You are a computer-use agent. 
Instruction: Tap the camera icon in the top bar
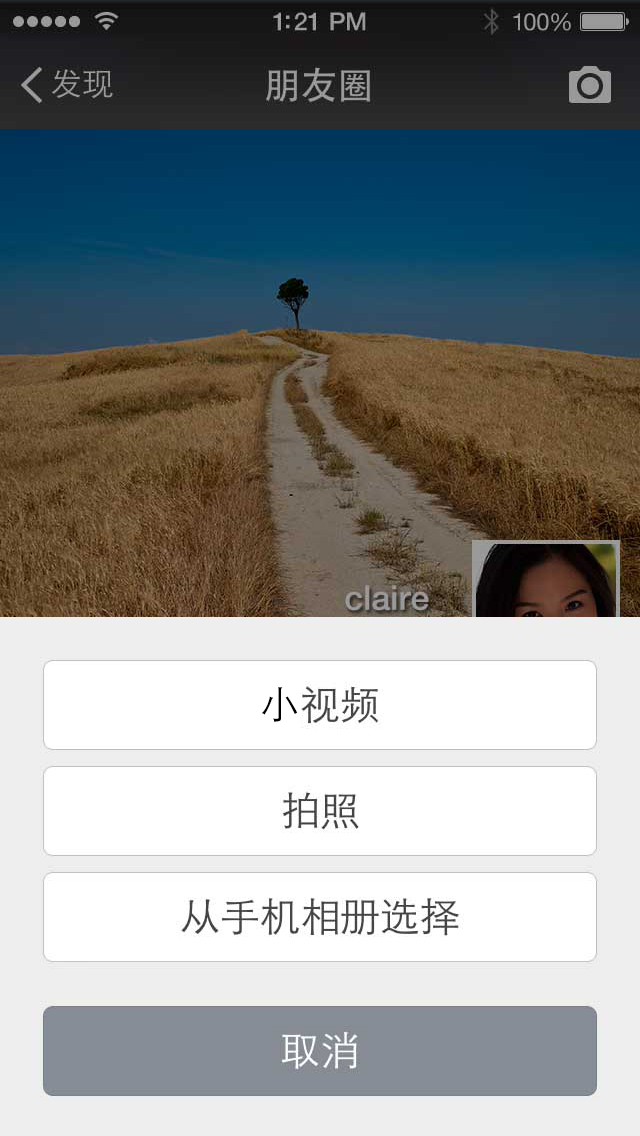[x=589, y=85]
